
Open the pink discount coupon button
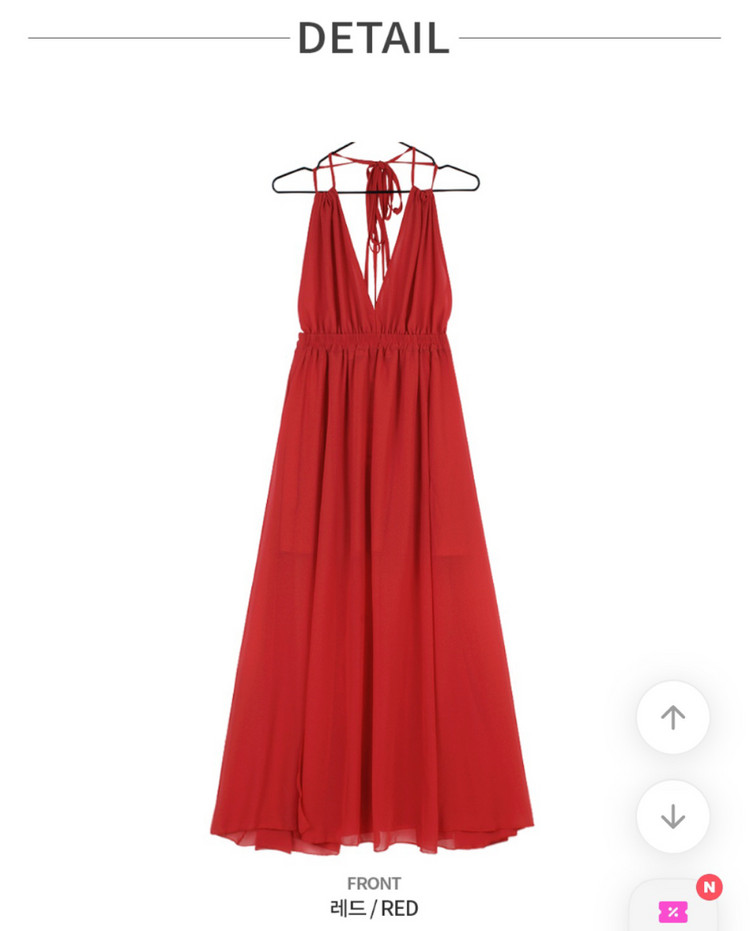[673, 911]
